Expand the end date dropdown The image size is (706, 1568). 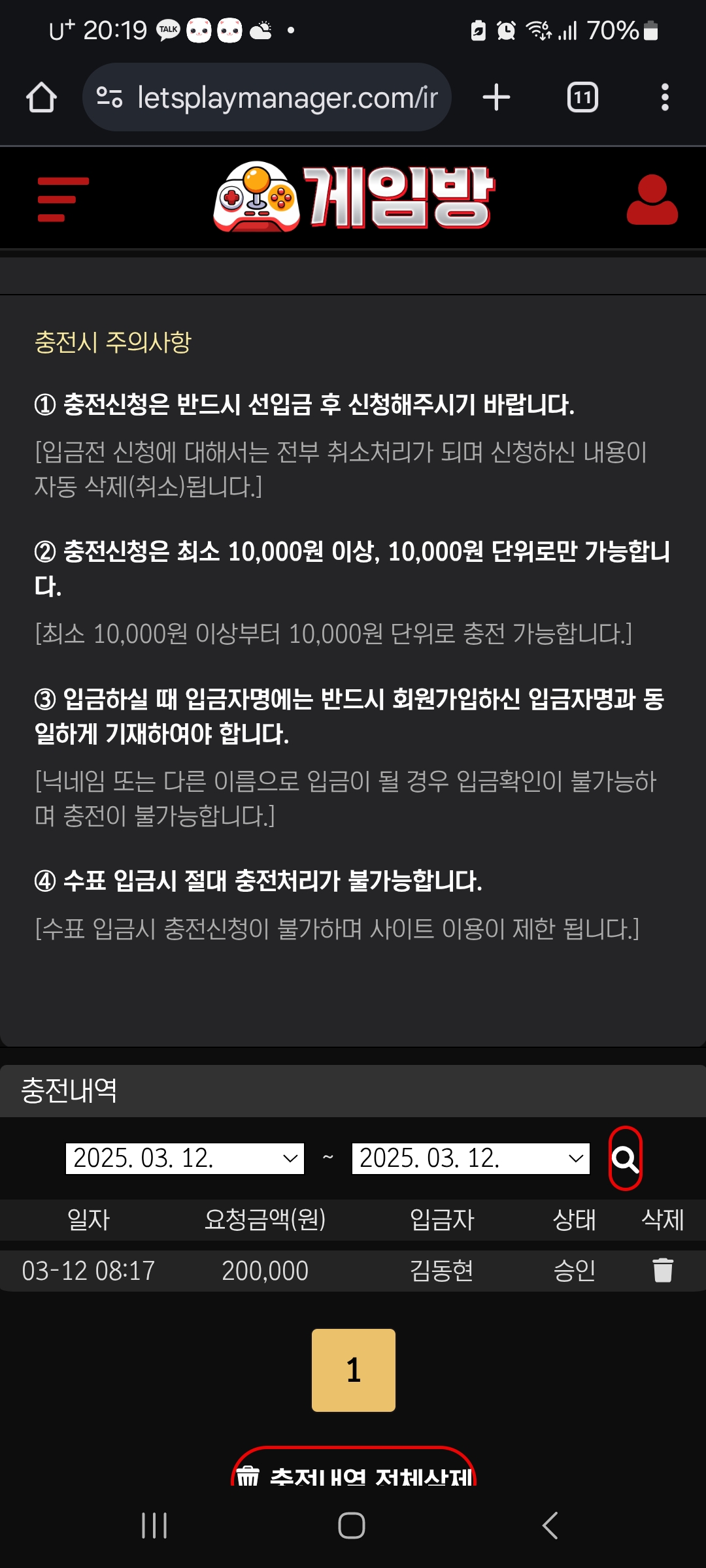[x=471, y=1158]
